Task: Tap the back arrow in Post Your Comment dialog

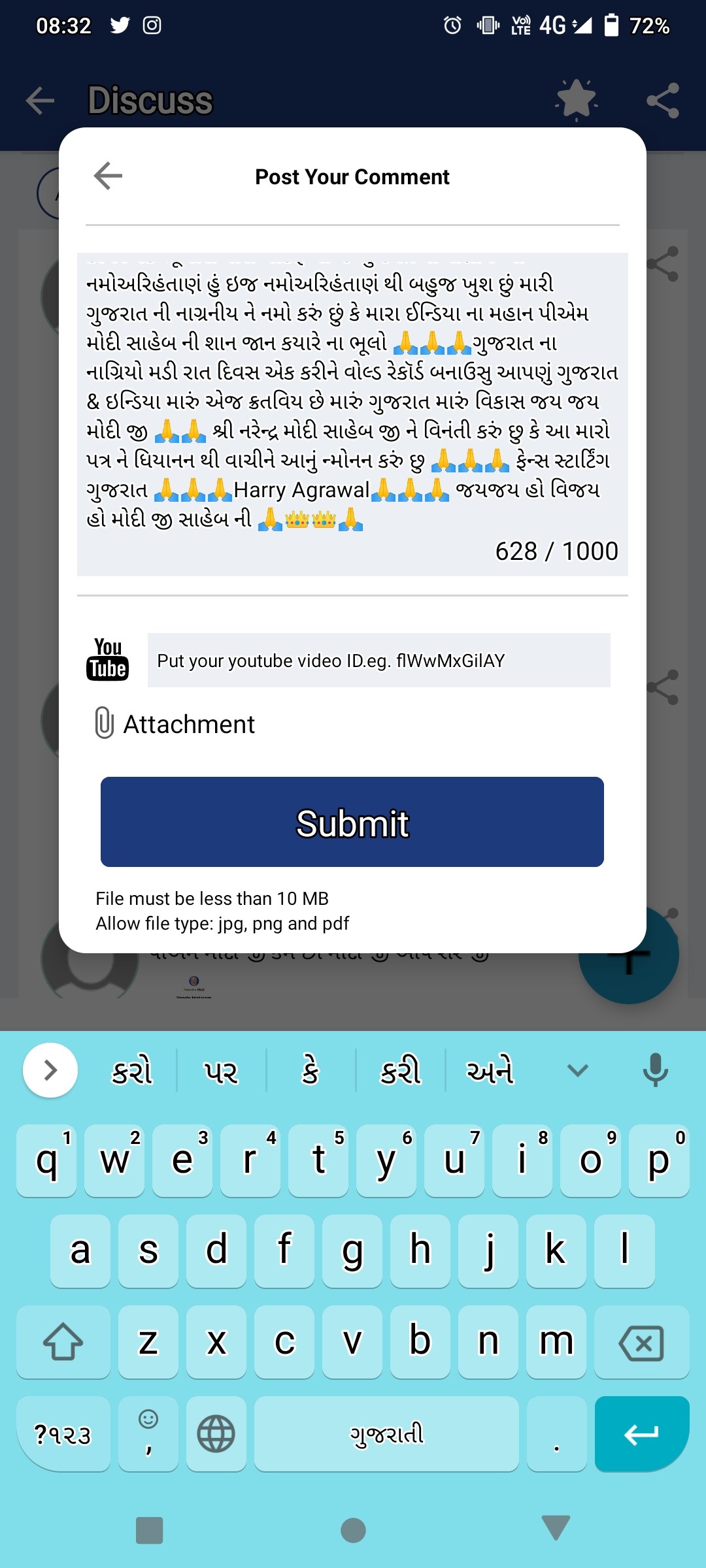Action: click(x=108, y=176)
